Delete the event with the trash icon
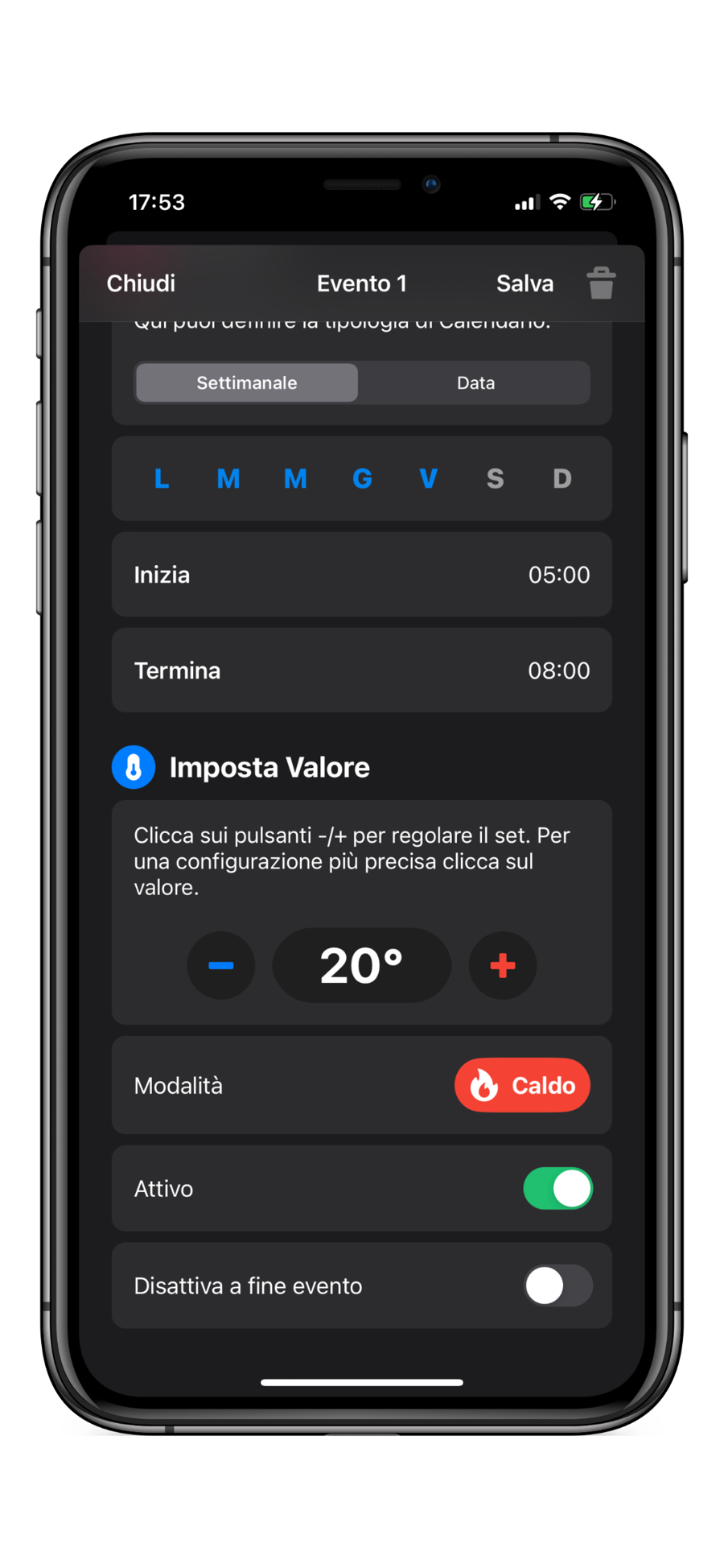This screenshot has width=724, height=1568. click(x=601, y=283)
